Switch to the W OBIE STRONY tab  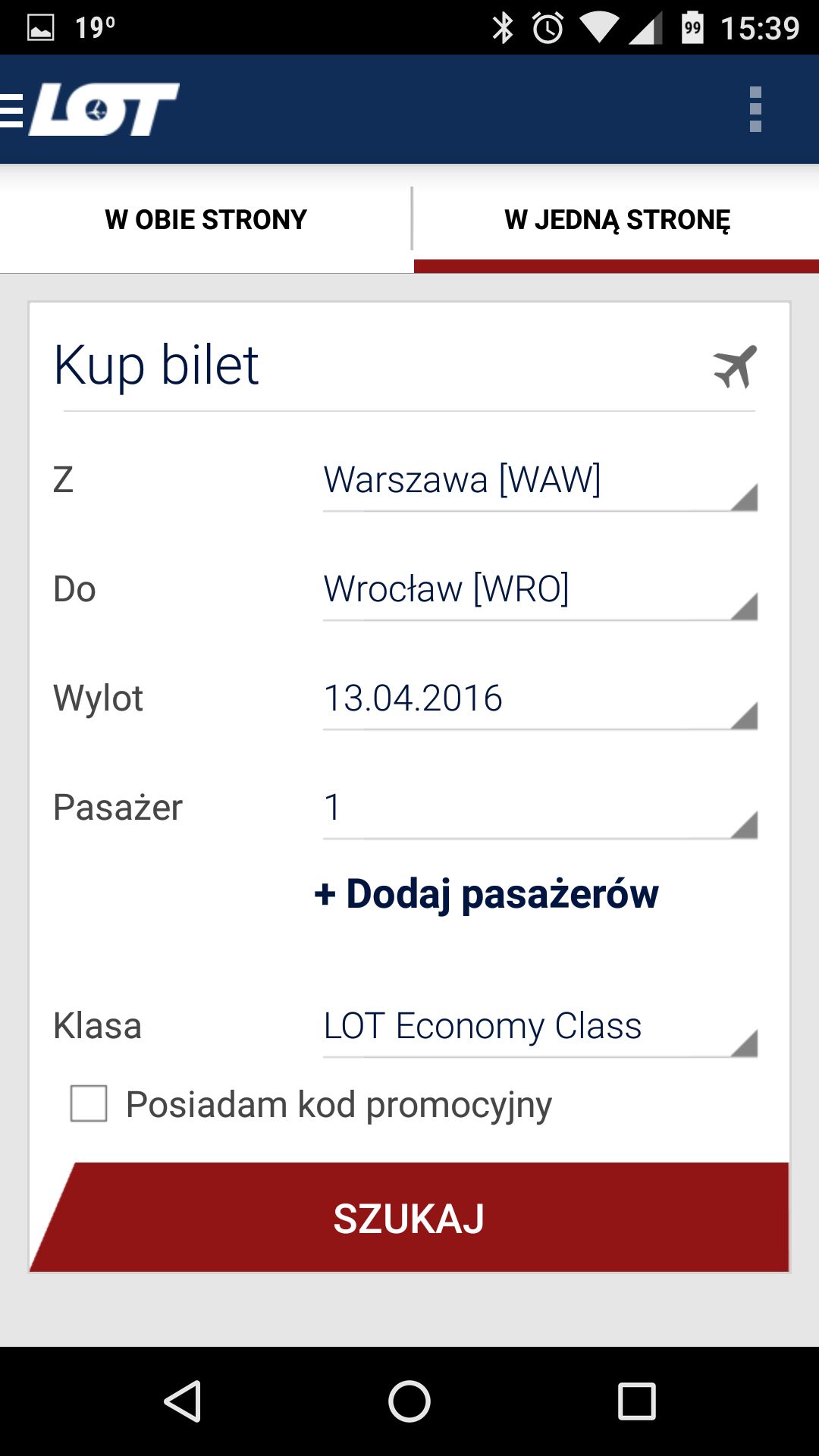[x=206, y=220]
